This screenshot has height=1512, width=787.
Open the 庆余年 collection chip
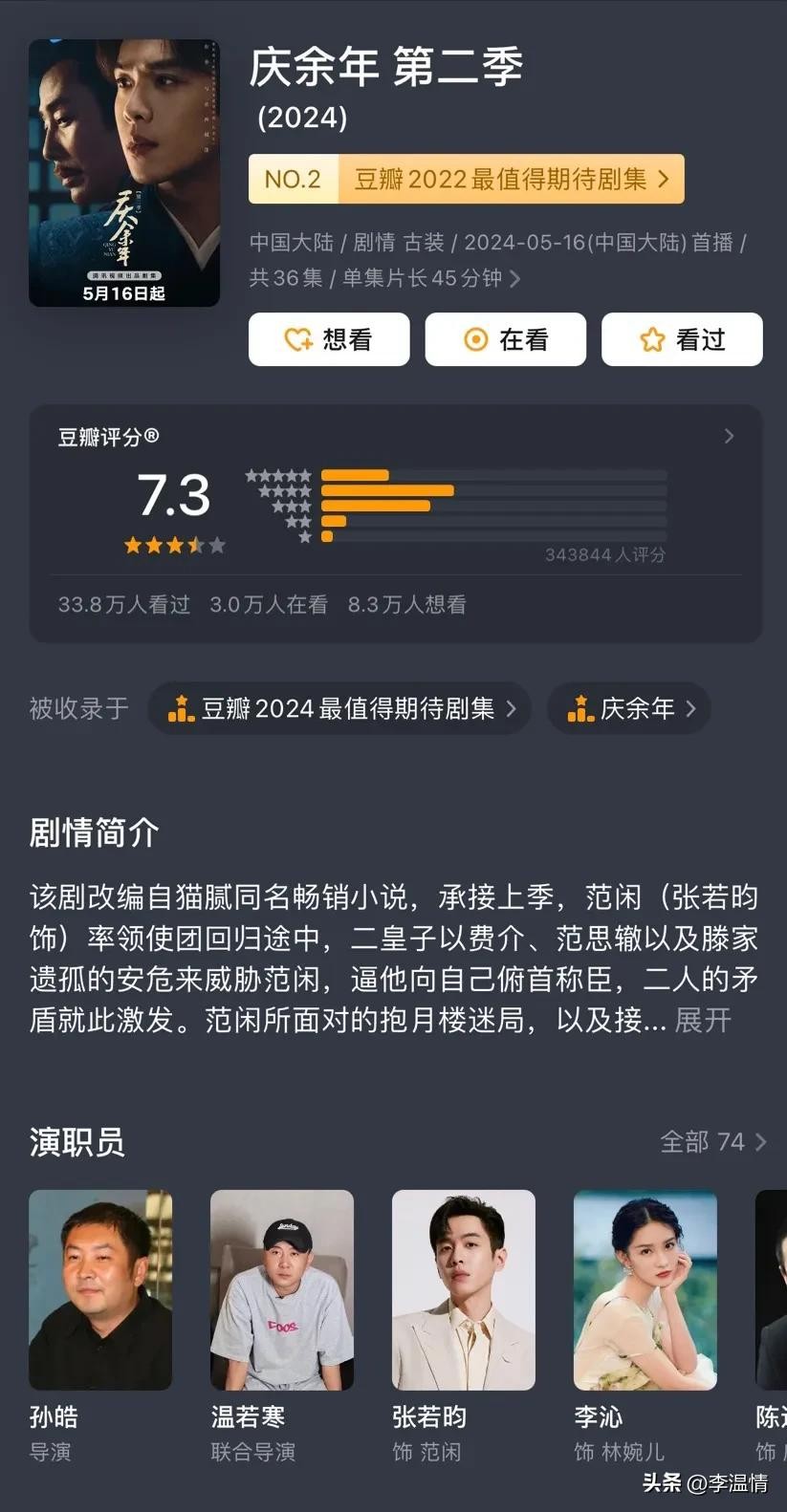[x=628, y=708]
